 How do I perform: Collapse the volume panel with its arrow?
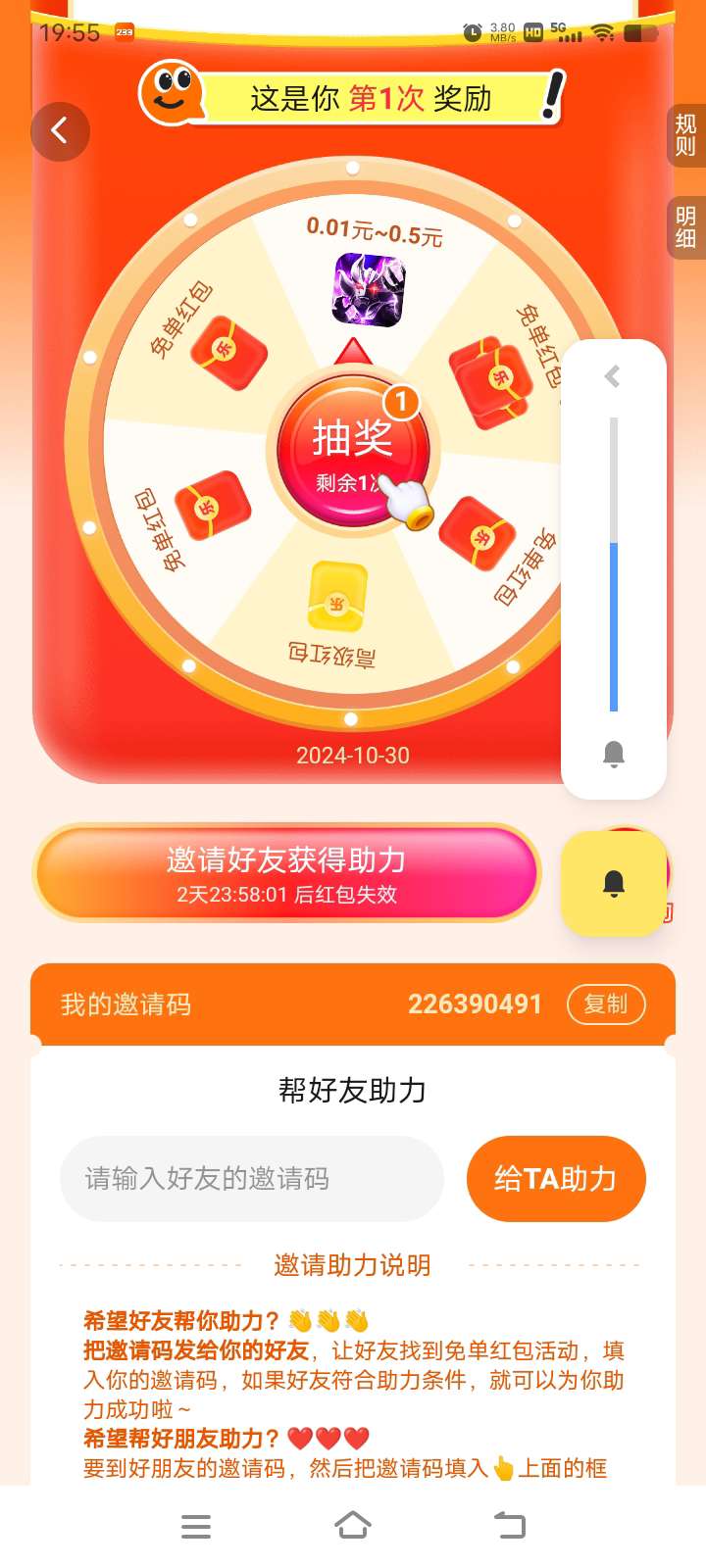pos(613,376)
